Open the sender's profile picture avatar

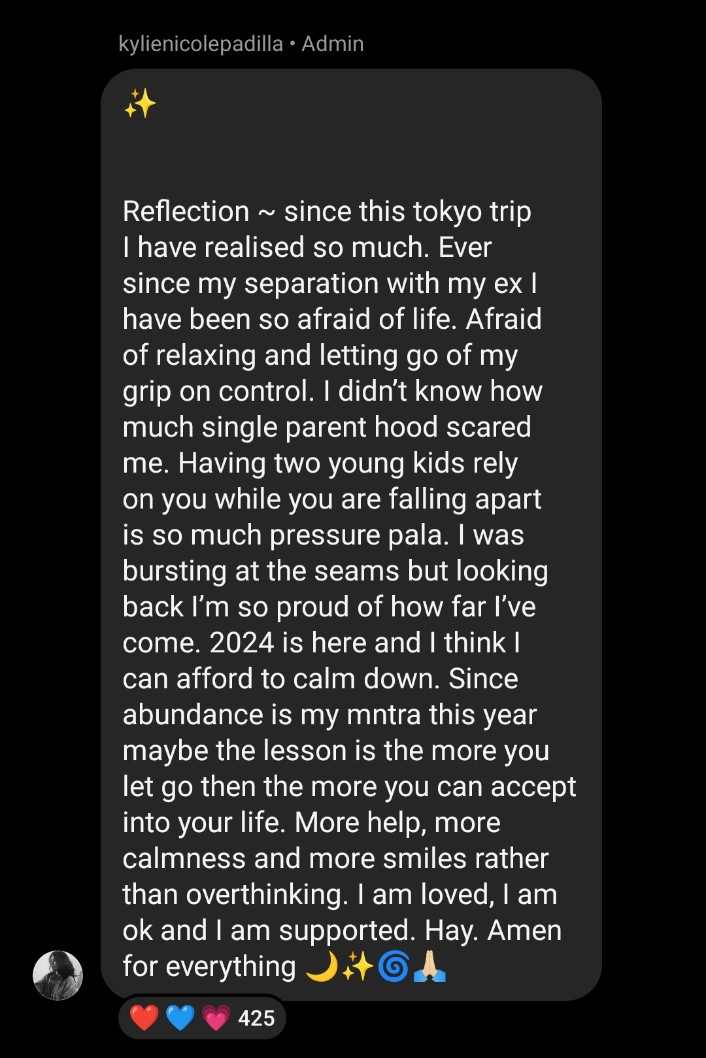tap(58, 975)
